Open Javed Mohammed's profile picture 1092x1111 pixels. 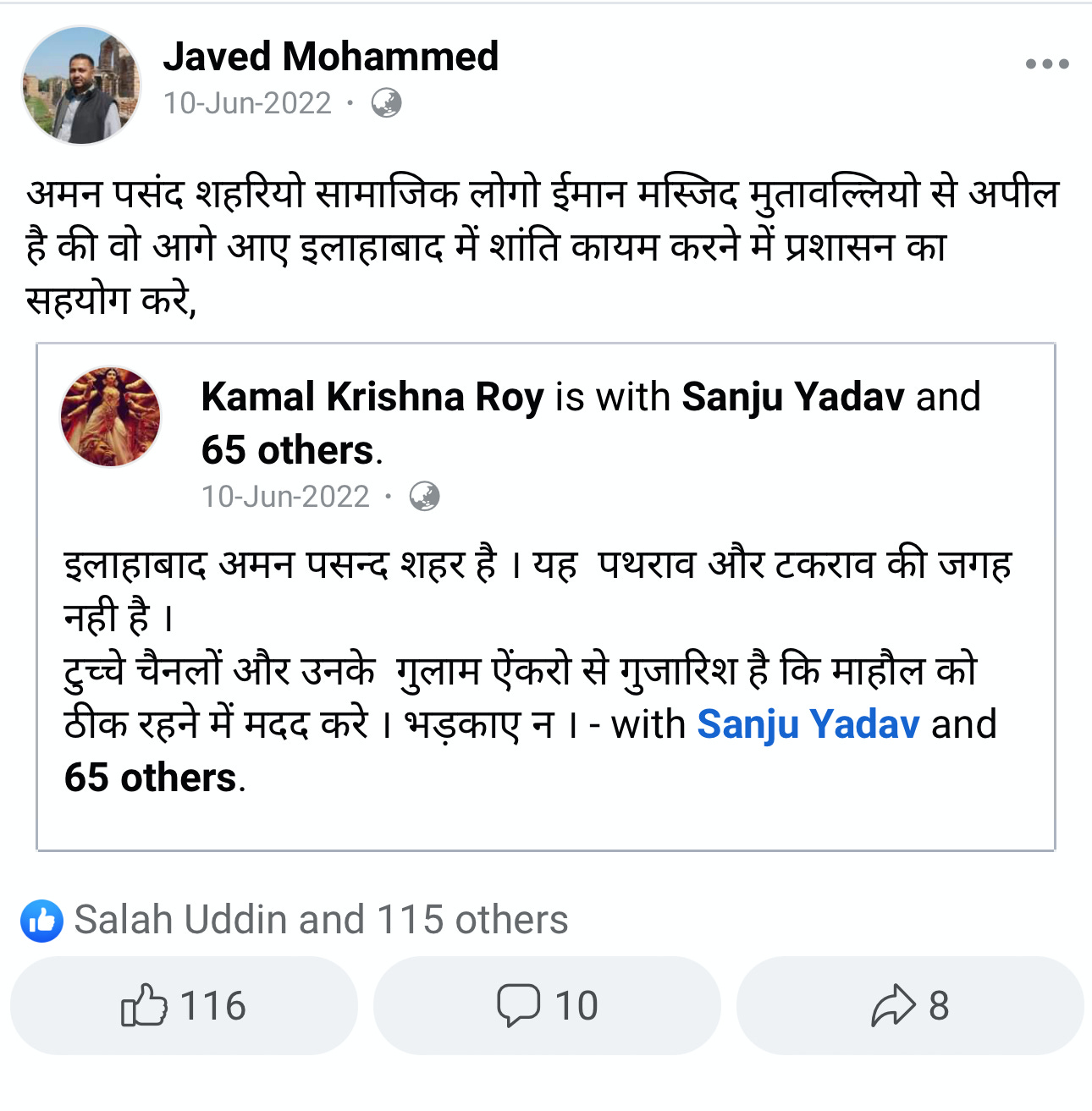[x=81, y=85]
